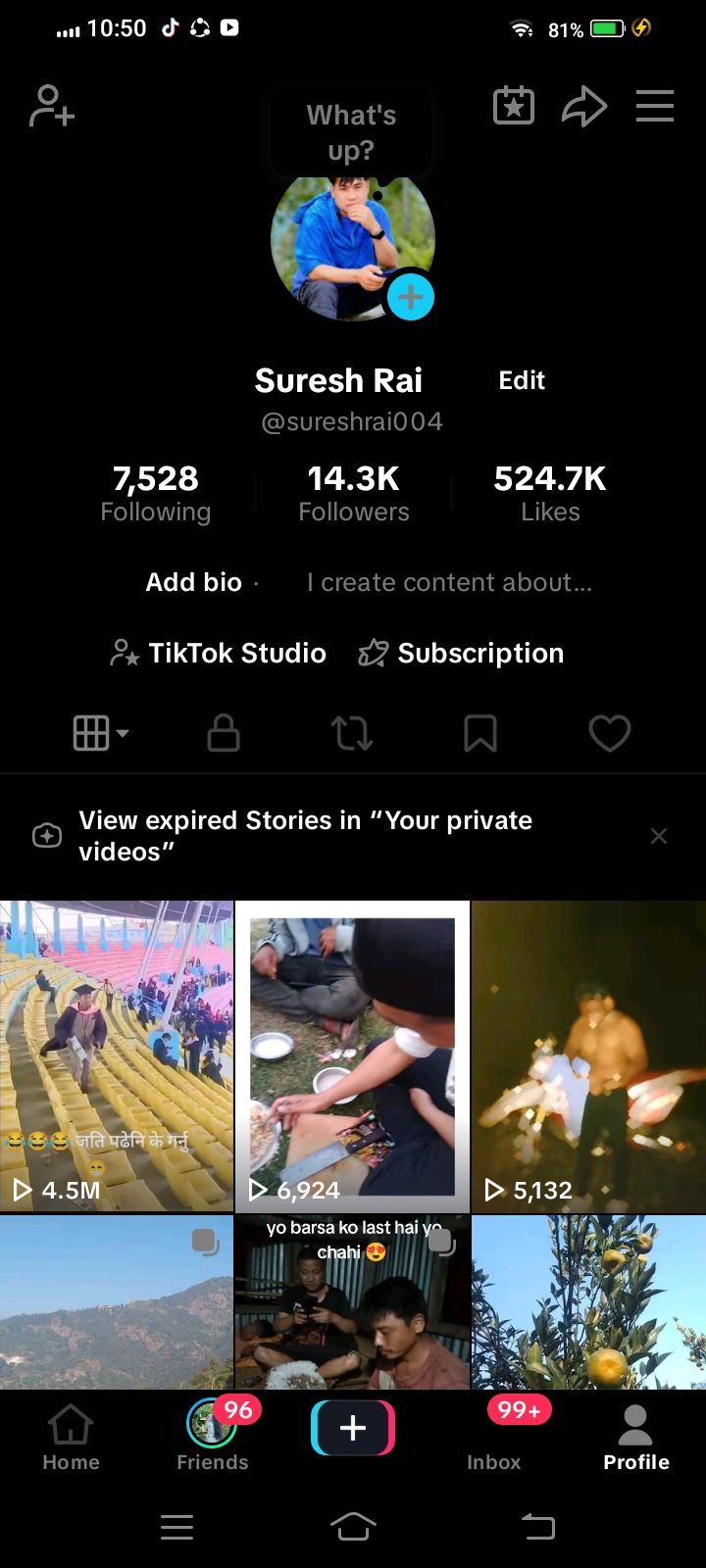Tap the blue plus on profile photo
Viewport: 706px width, 1568px height.
point(411,297)
